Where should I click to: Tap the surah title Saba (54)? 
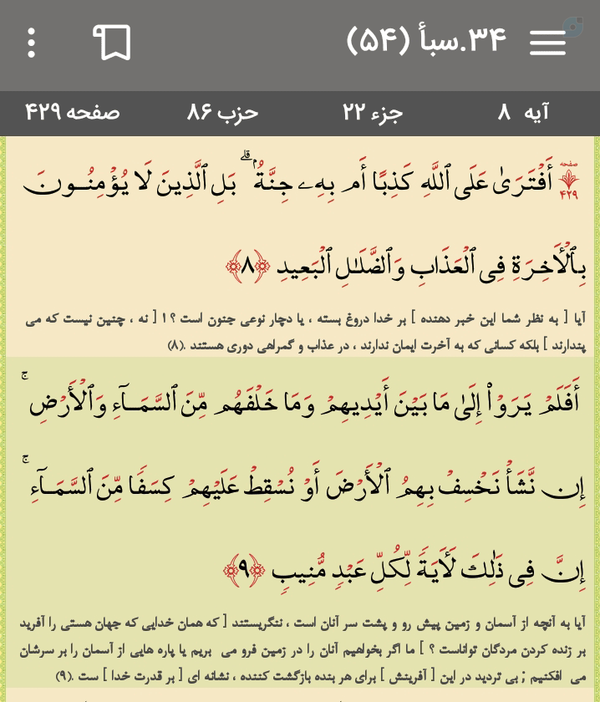coord(426,40)
